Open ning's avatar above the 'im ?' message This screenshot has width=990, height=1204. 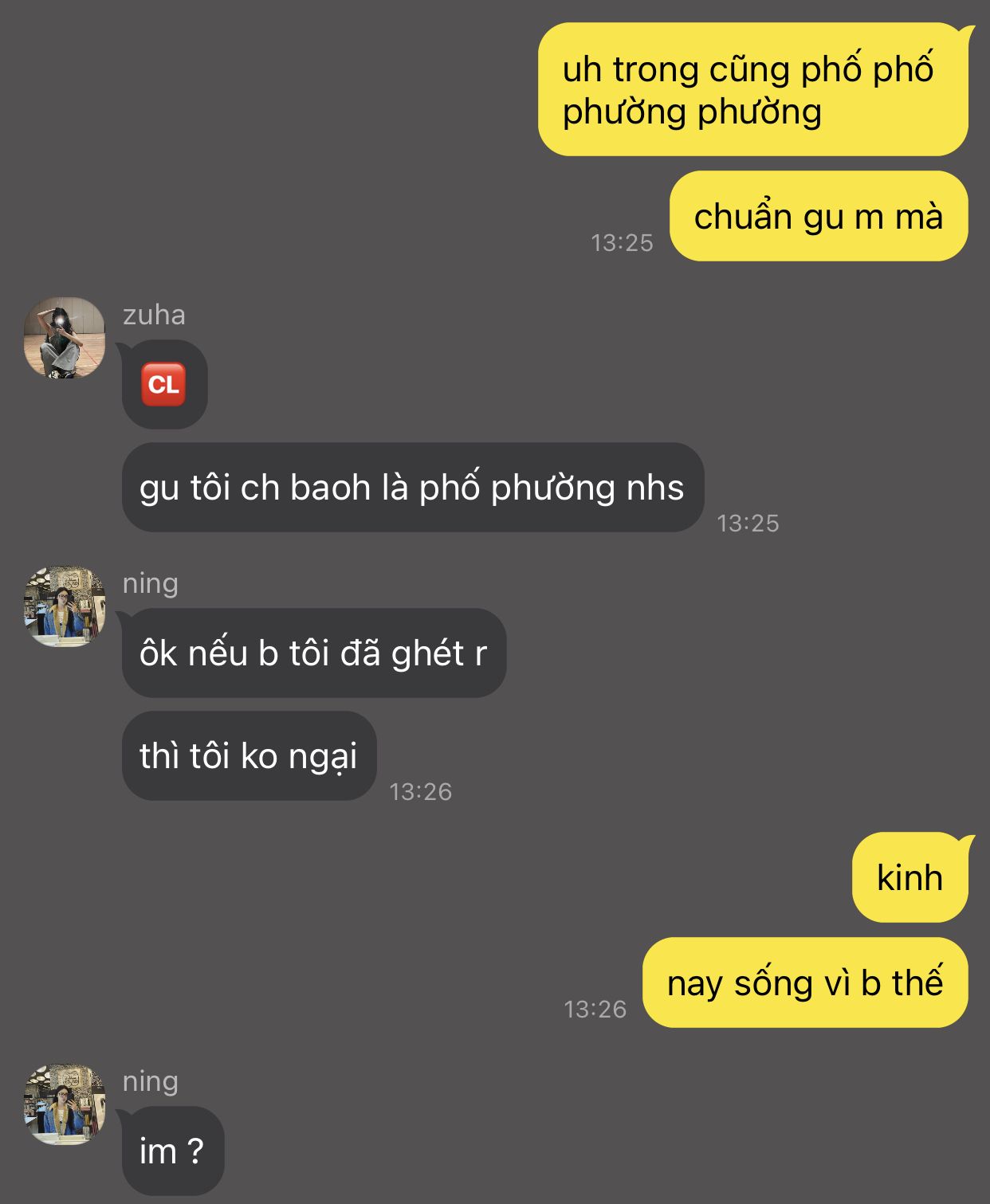[65, 1104]
